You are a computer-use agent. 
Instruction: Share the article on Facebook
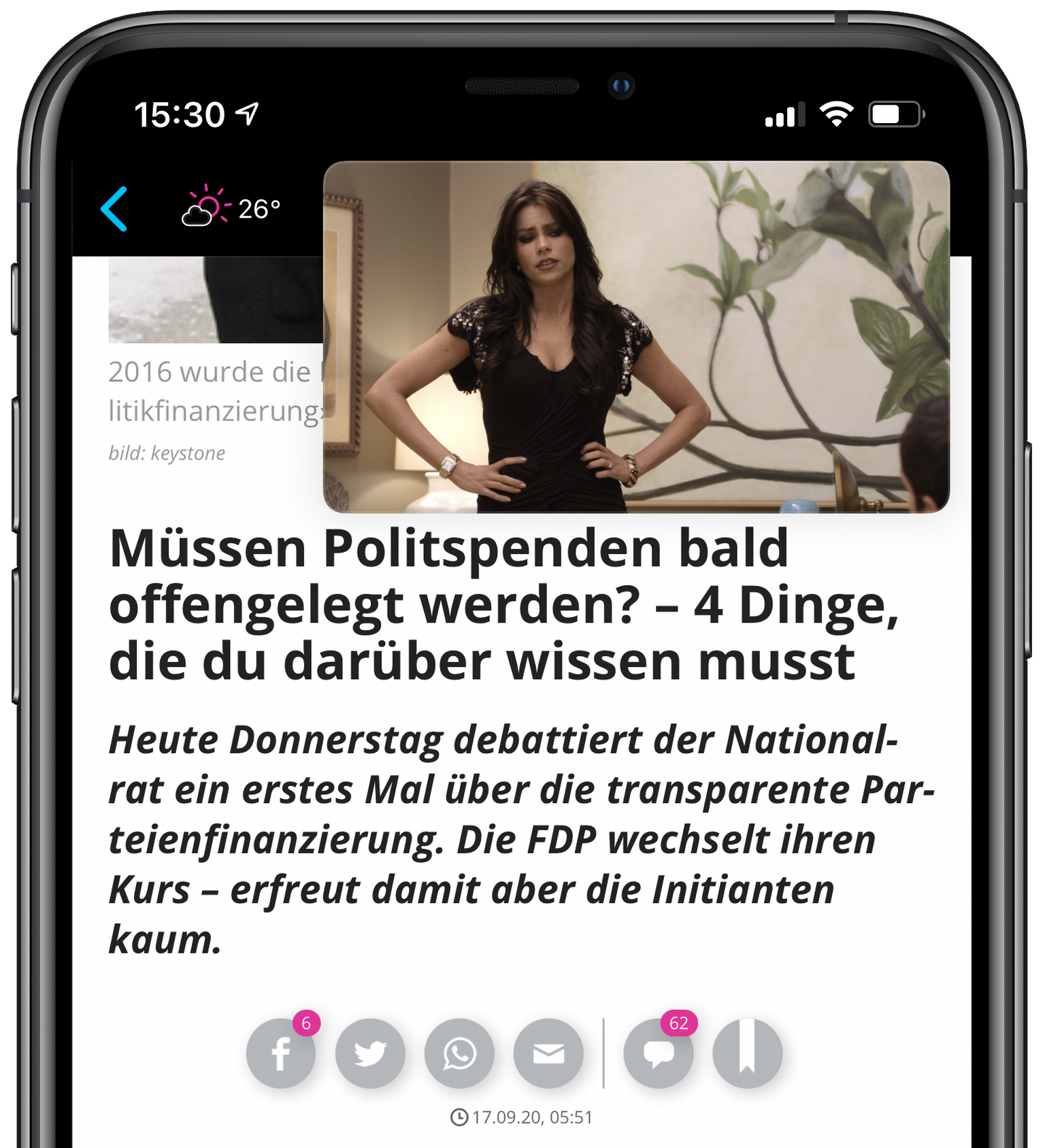281,1053
